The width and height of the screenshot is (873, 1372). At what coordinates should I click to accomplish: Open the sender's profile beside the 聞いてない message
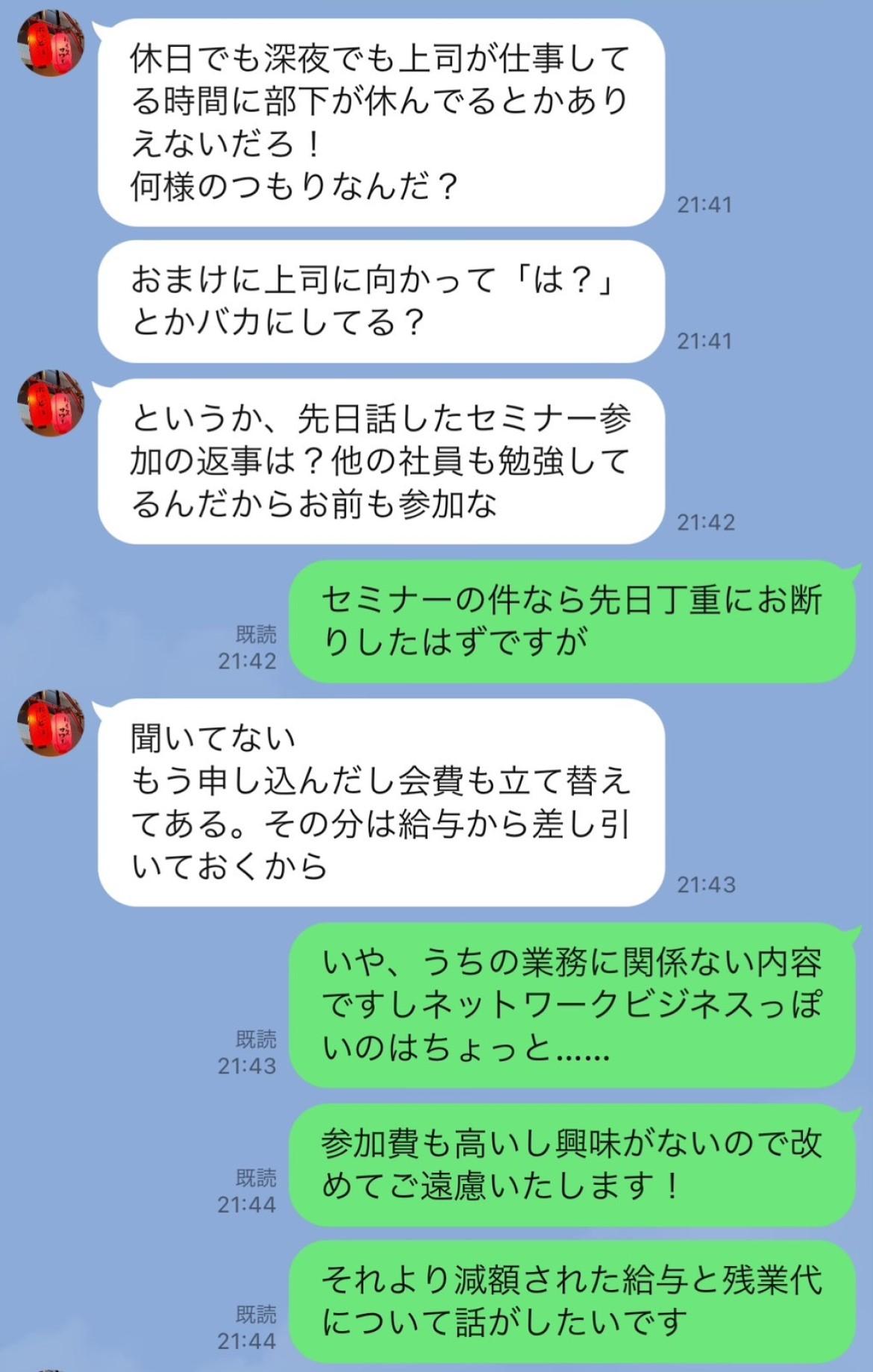pos(51,723)
